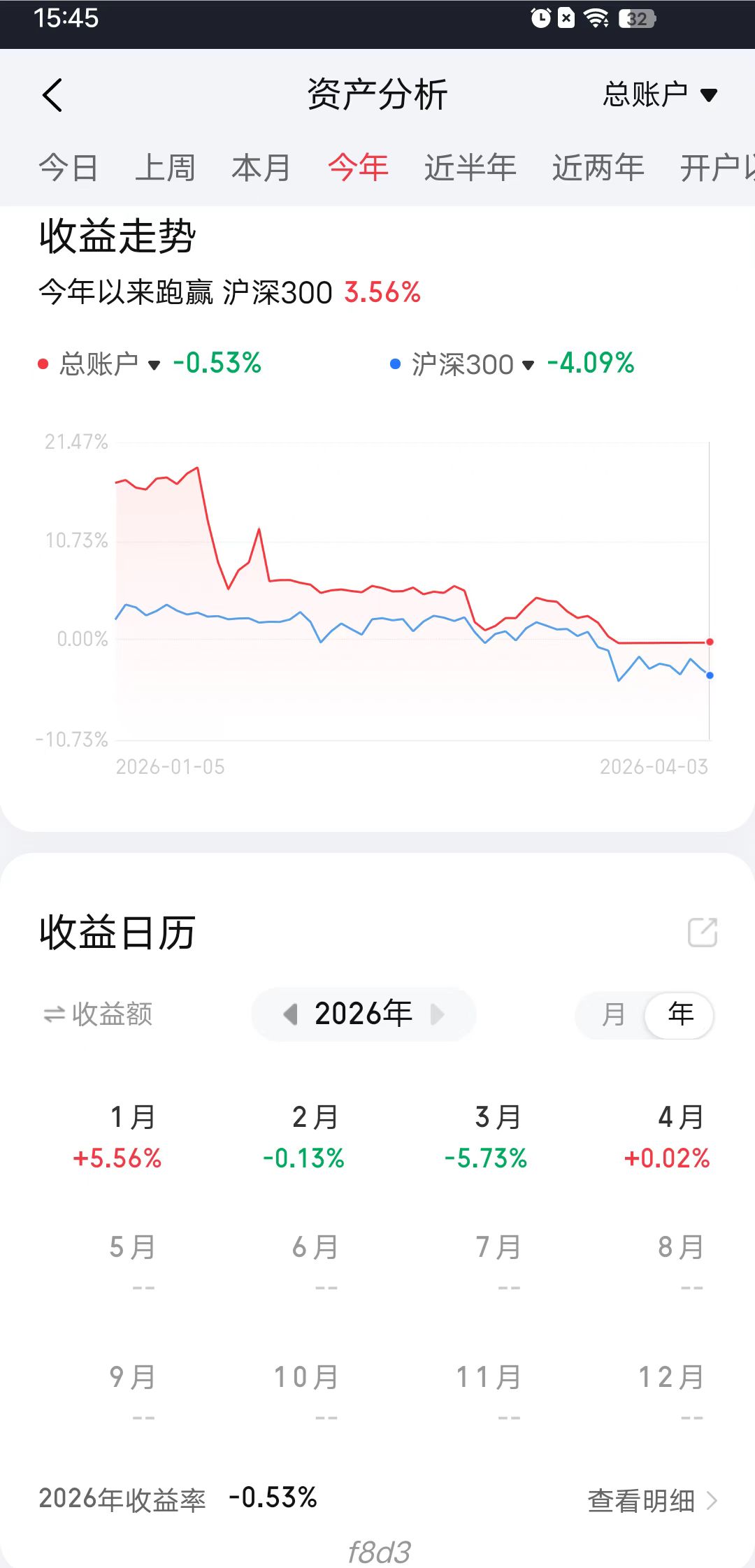This screenshot has height=1568, width=755.
Task: Open the 总账户 account selector in header
Action: tap(659, 94)
